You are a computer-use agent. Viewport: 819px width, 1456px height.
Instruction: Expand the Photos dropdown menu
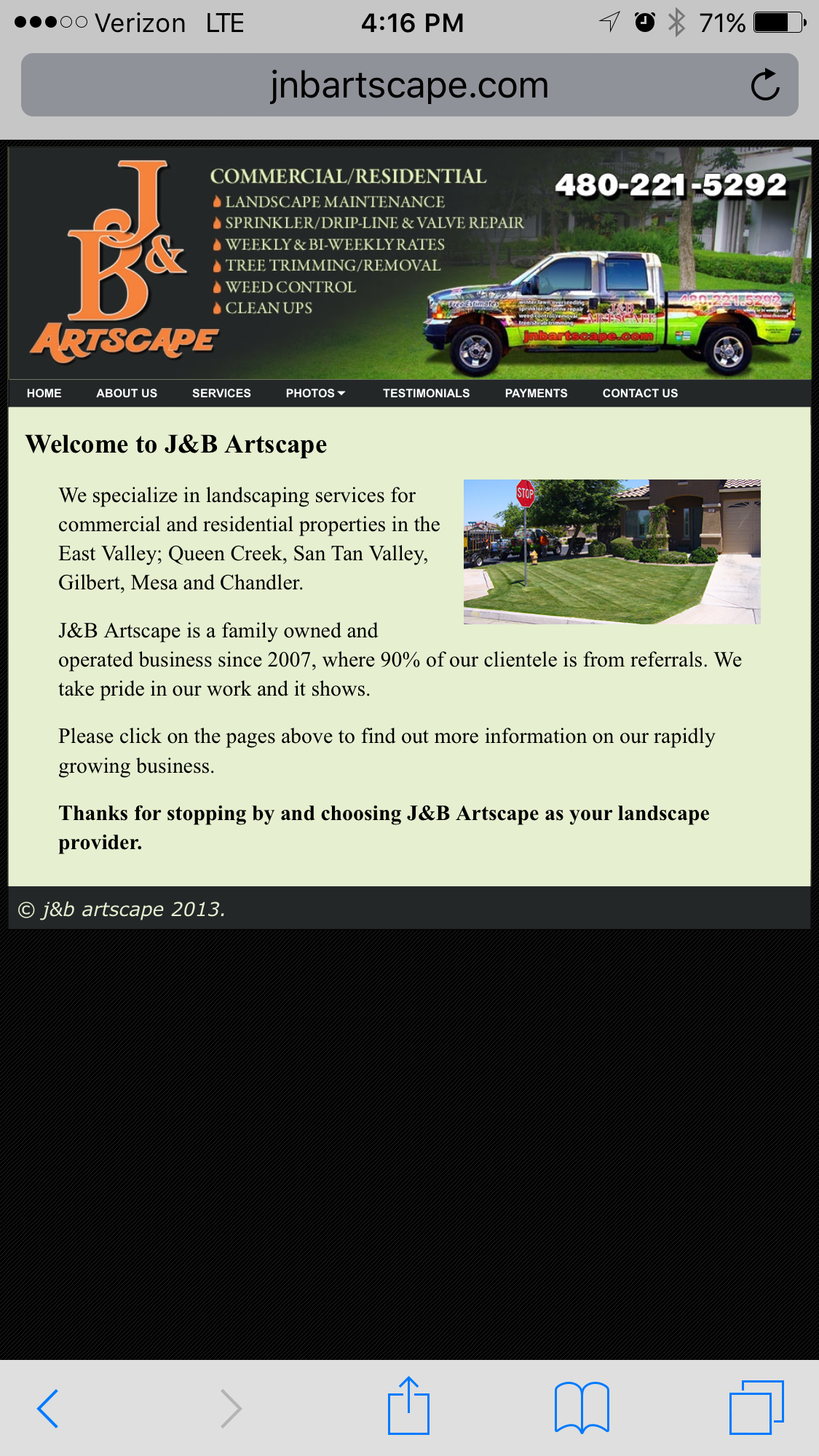coord(315,393)
